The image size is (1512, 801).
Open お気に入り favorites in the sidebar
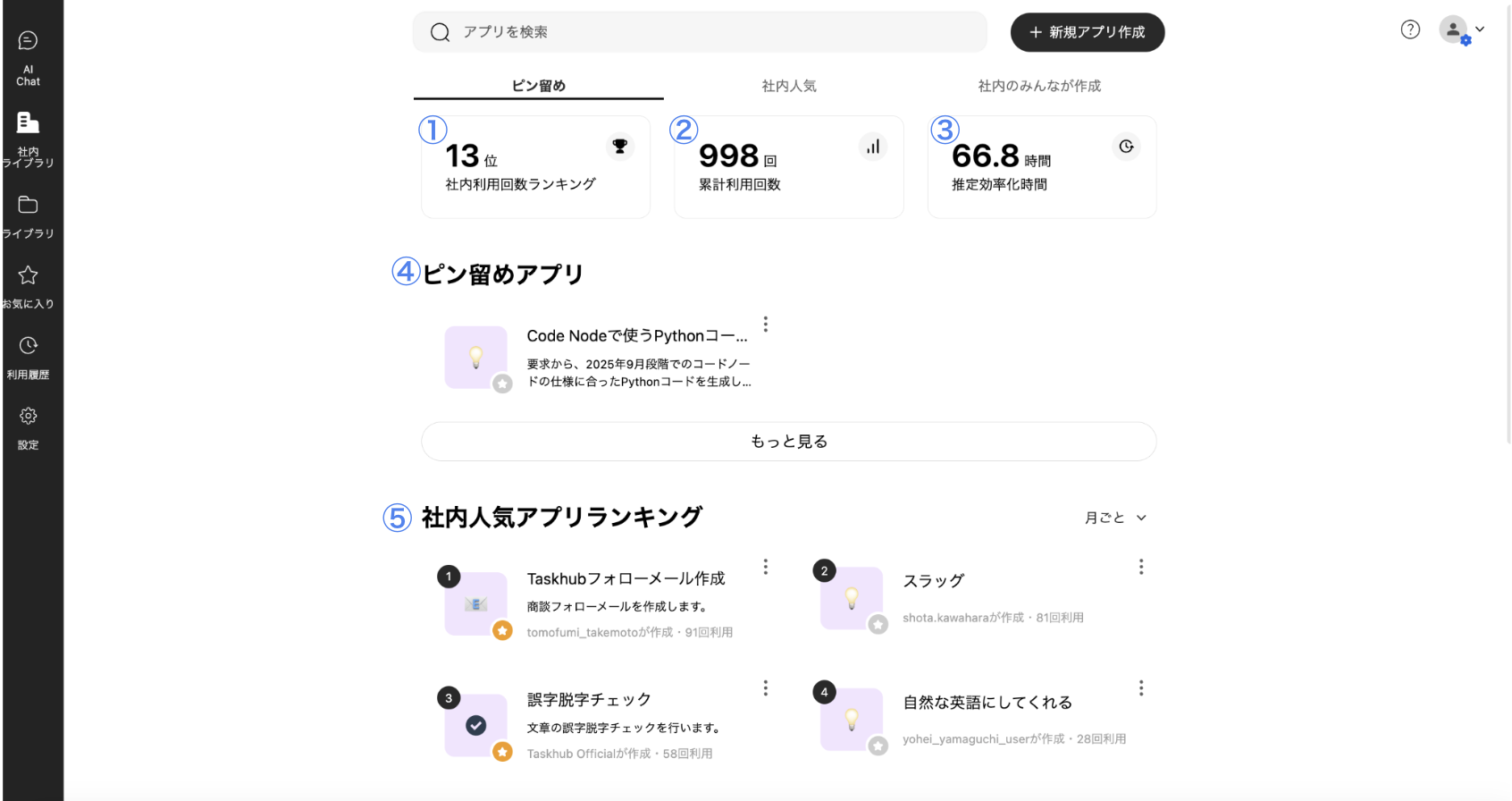point(29,286)
